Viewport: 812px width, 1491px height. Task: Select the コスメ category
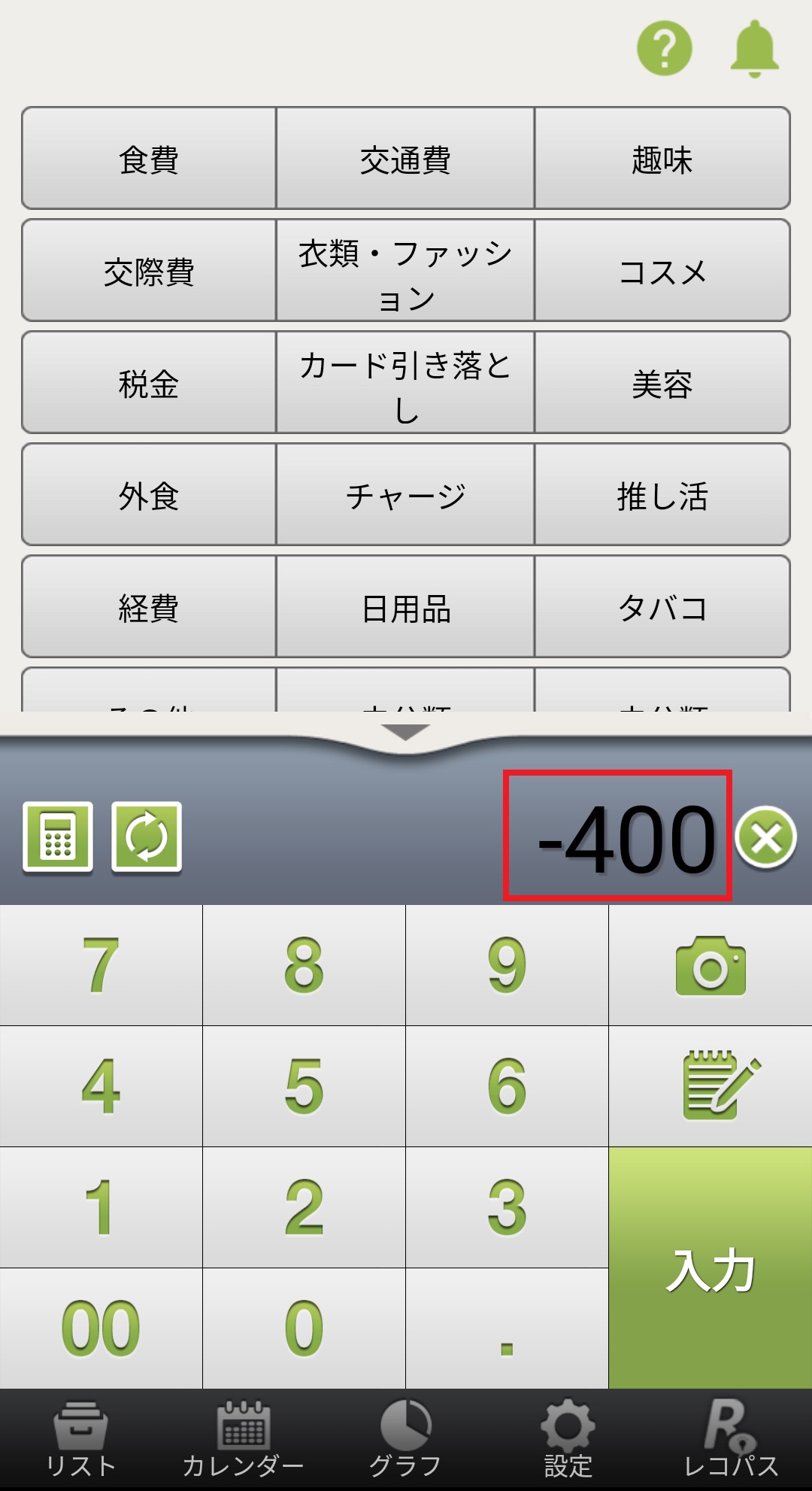(662, 271)
